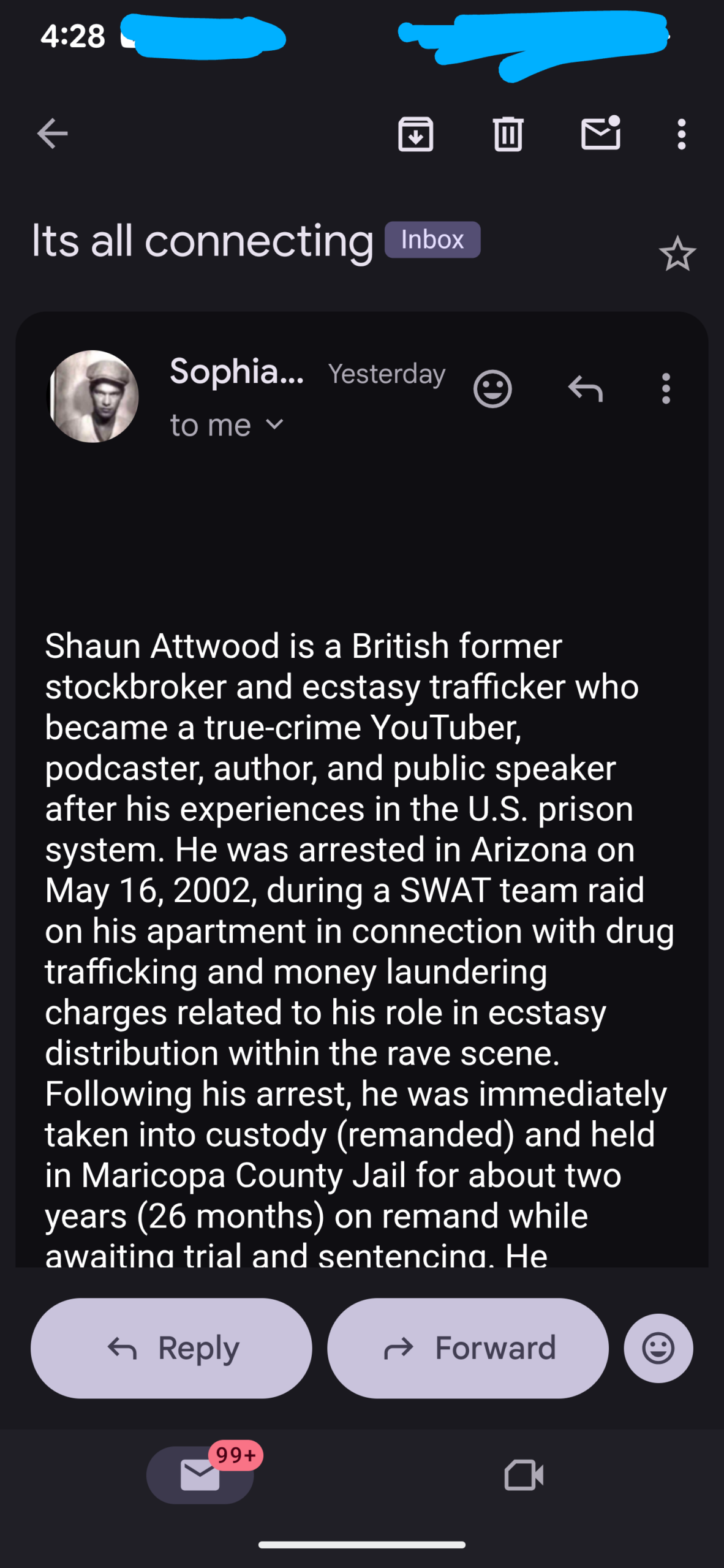
Task: Delete this email
Action: pyautogui.click(x=508, y=134)
